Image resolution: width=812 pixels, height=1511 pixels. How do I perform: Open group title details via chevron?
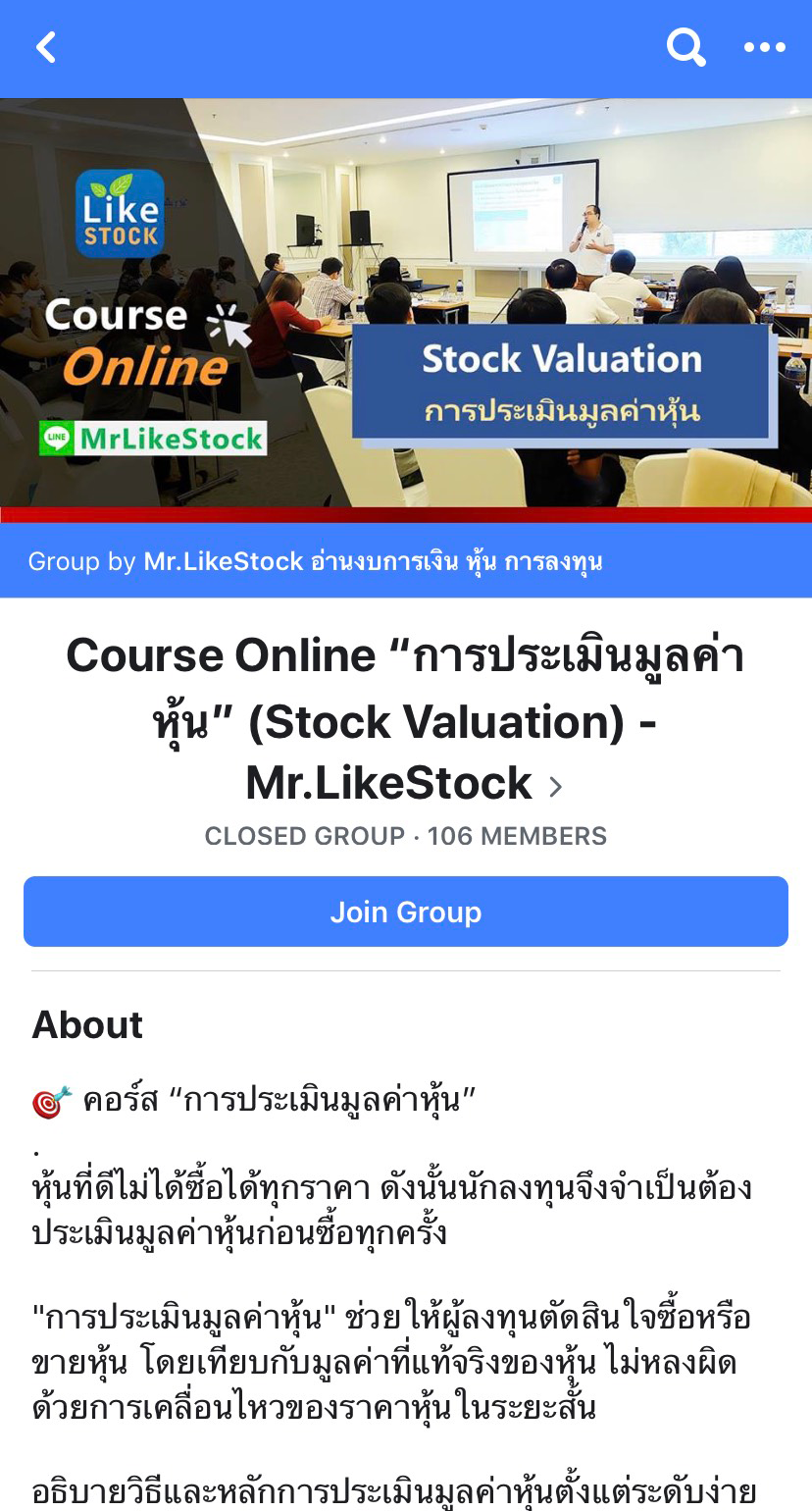point(556,786)
